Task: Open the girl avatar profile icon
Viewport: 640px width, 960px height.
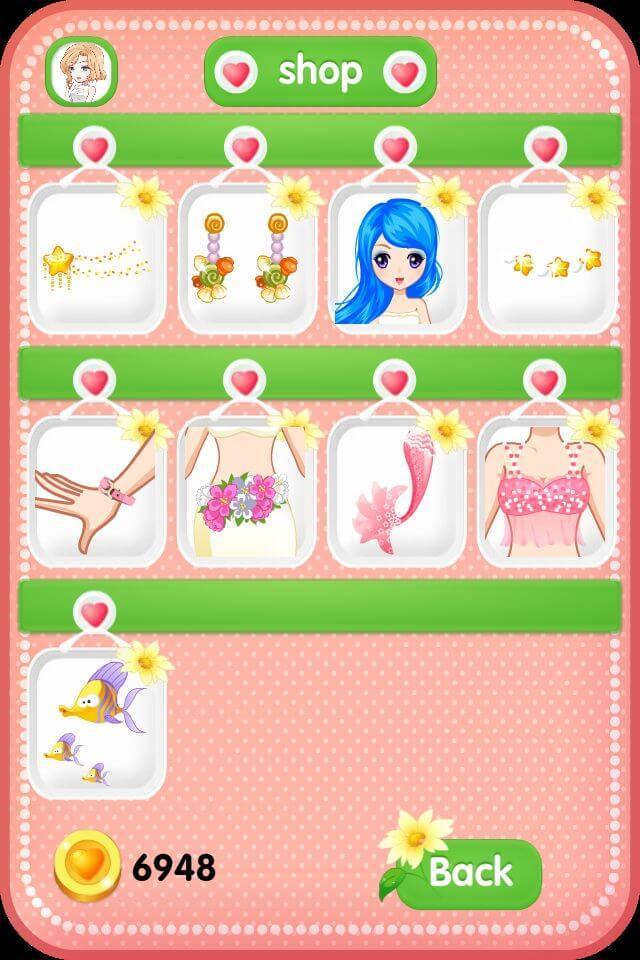Action: pos(81,72)
